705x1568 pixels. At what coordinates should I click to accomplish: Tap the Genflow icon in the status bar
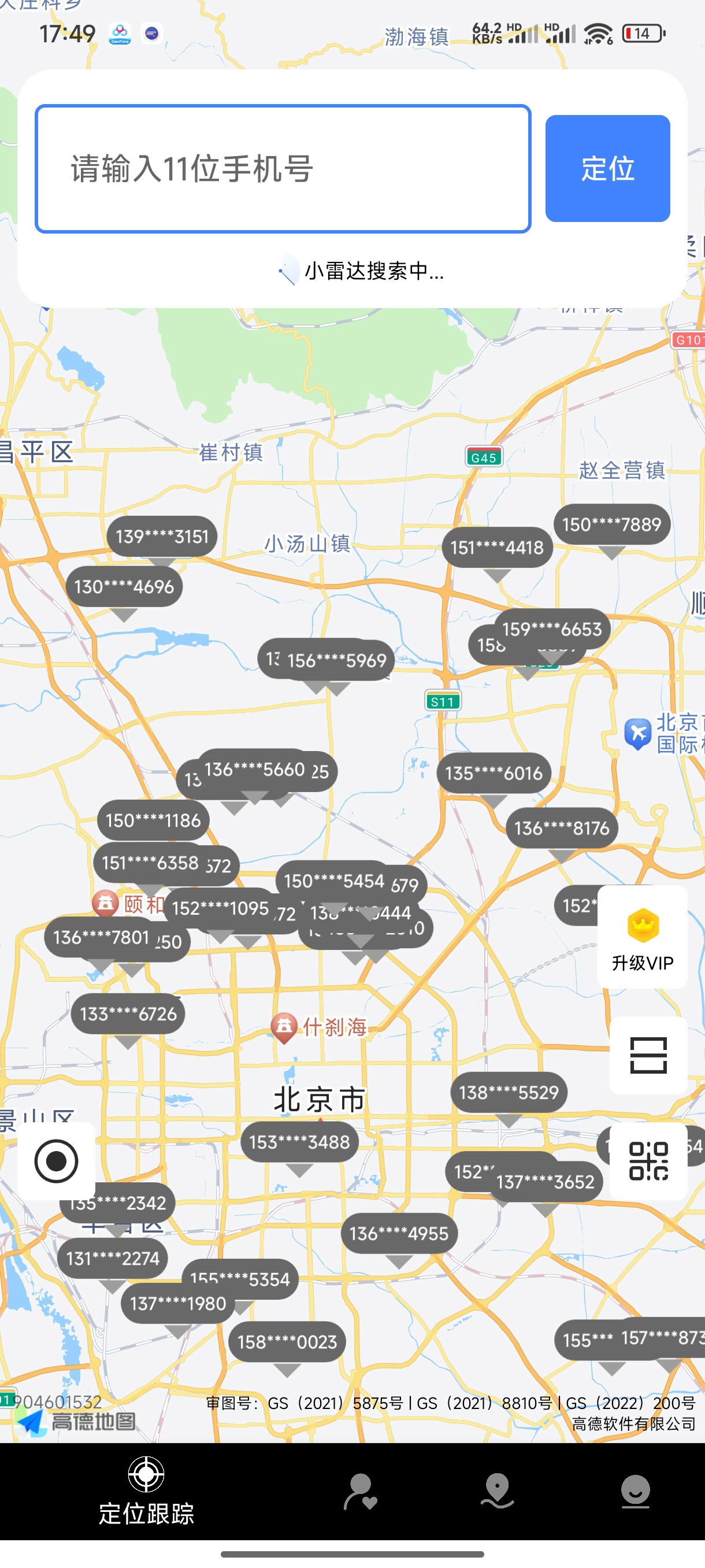(x=119, y=33)
